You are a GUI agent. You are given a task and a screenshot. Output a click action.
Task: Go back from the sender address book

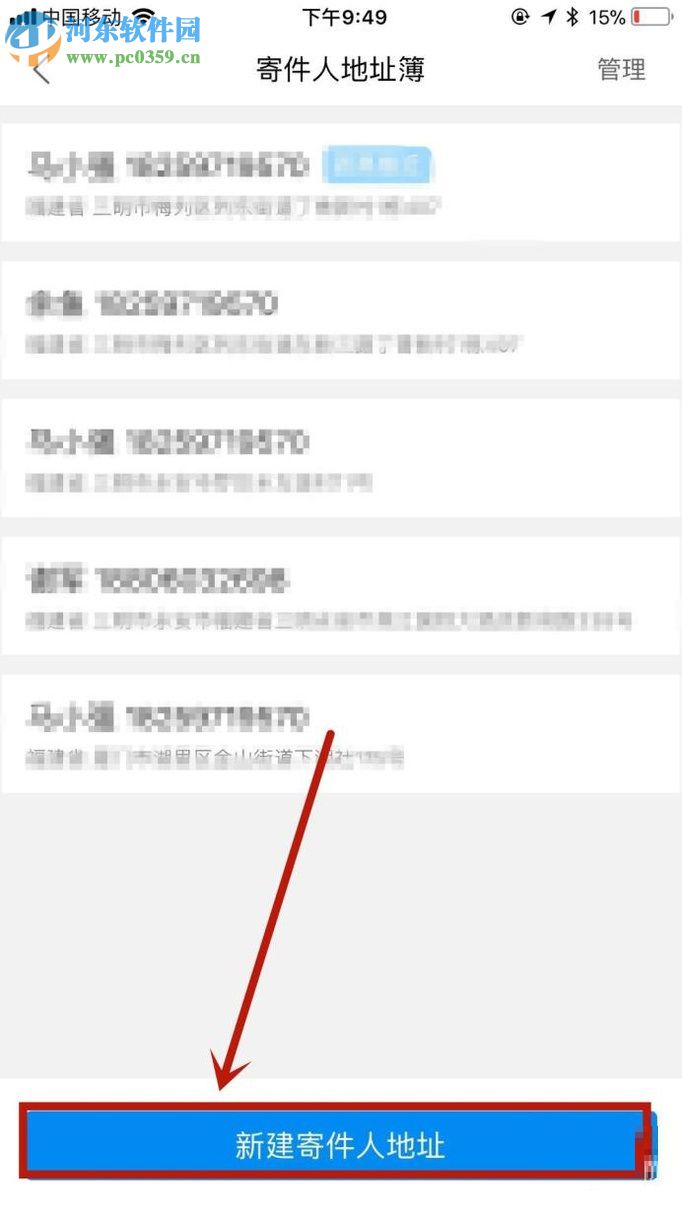click(41, 71)
